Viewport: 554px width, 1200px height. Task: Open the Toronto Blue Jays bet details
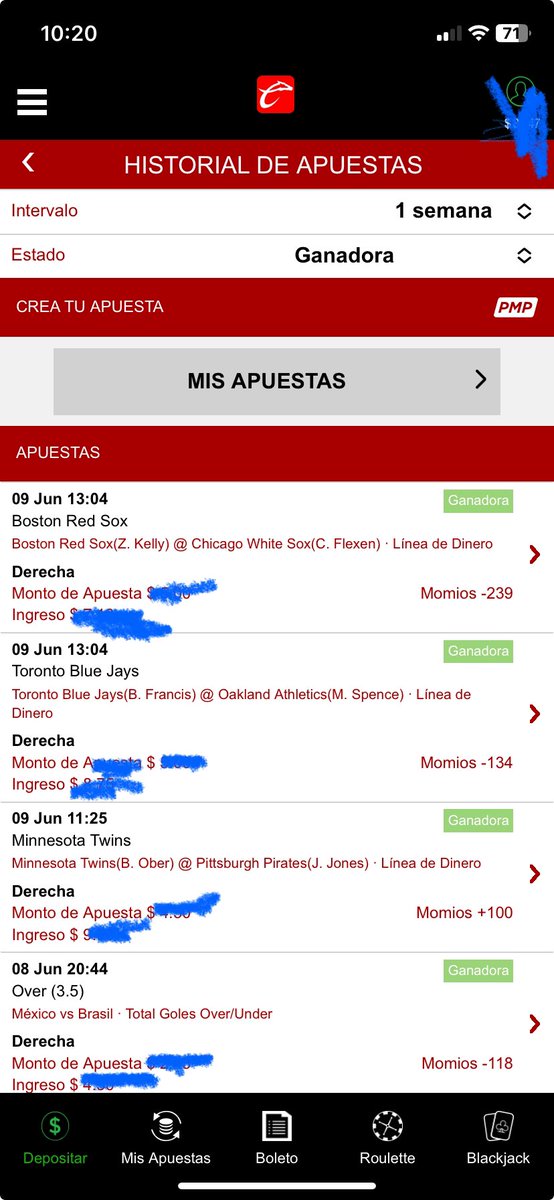(277, 717)
